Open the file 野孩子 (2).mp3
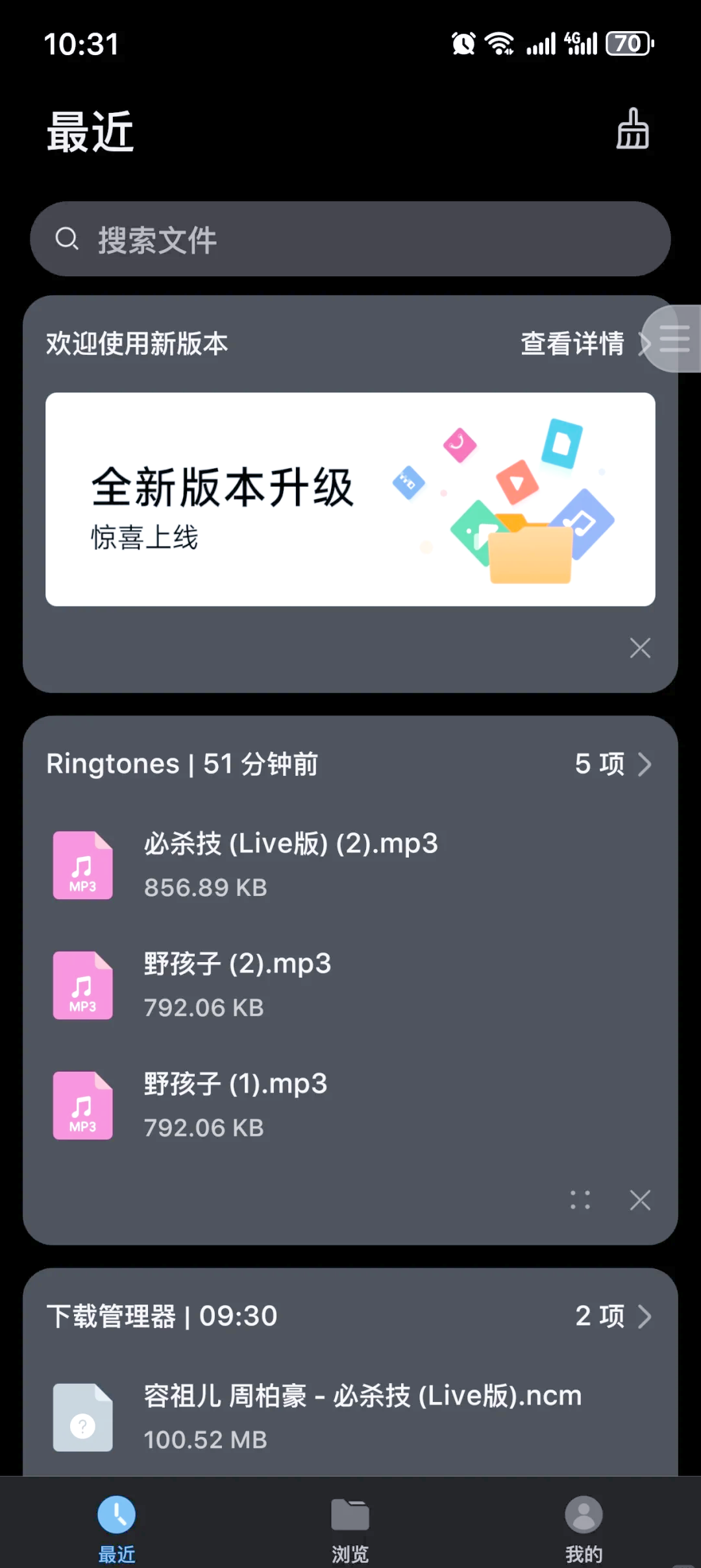This screenshot has height=1568, width=701. (x=238, y=985)
